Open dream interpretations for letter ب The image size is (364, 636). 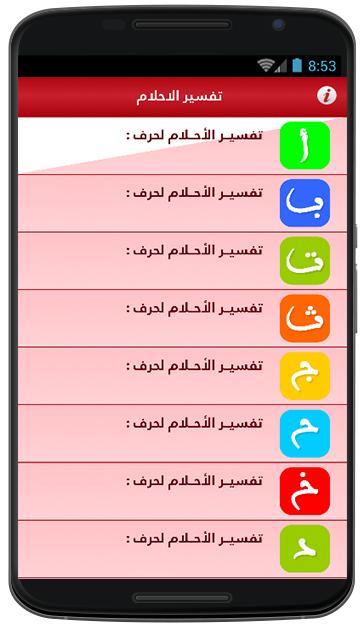click(183, 204)
